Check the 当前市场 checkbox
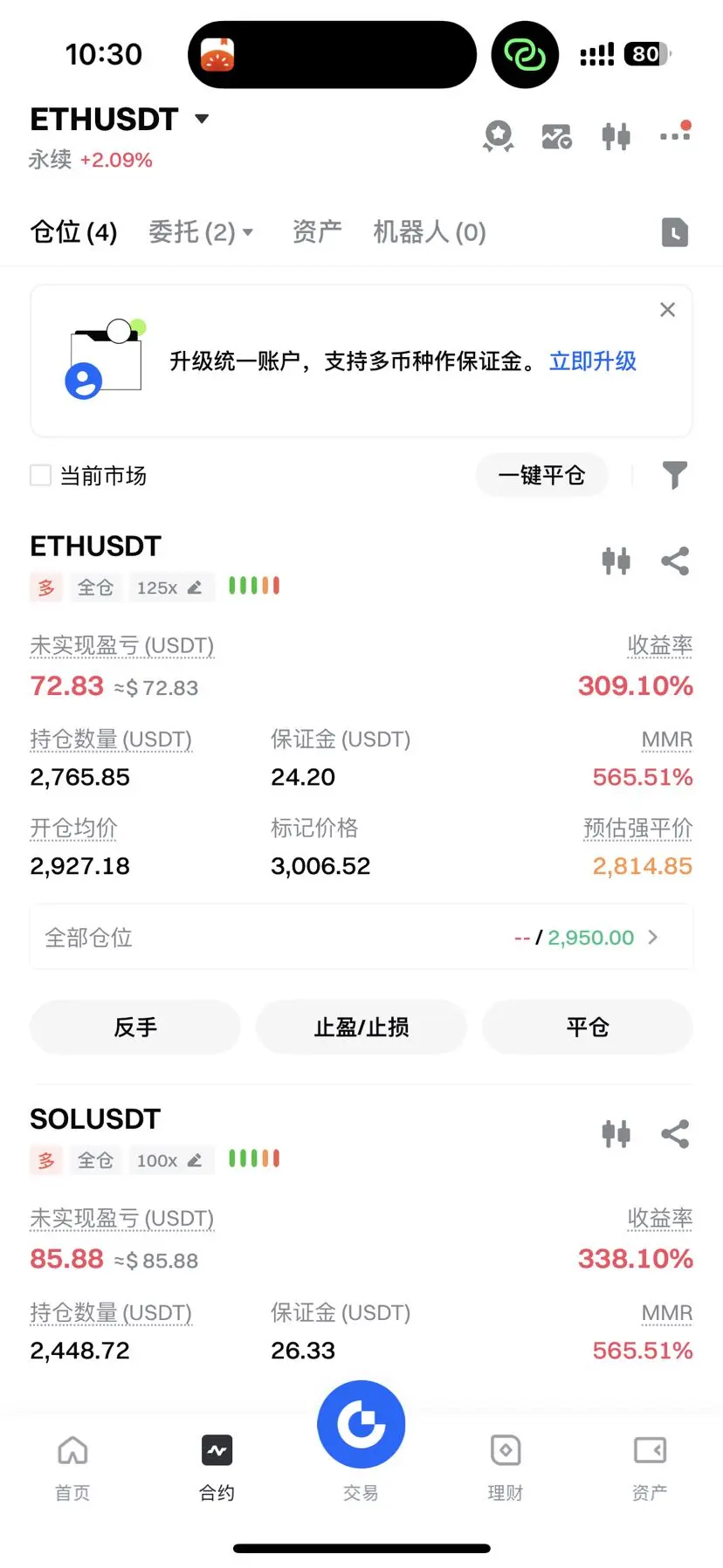This screenshot has width=723, height=1568. tap(41, 475)
